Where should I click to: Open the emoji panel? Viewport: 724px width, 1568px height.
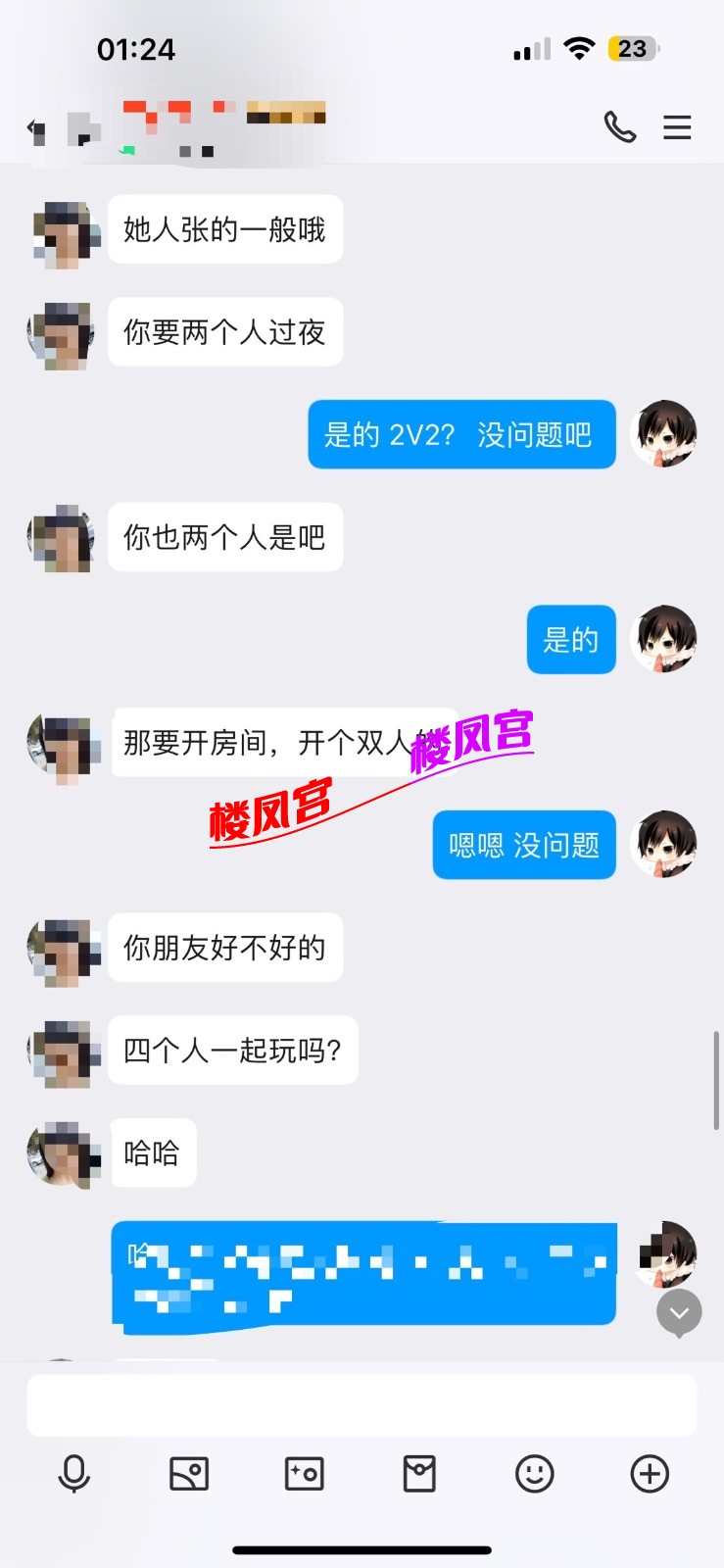535,1473
